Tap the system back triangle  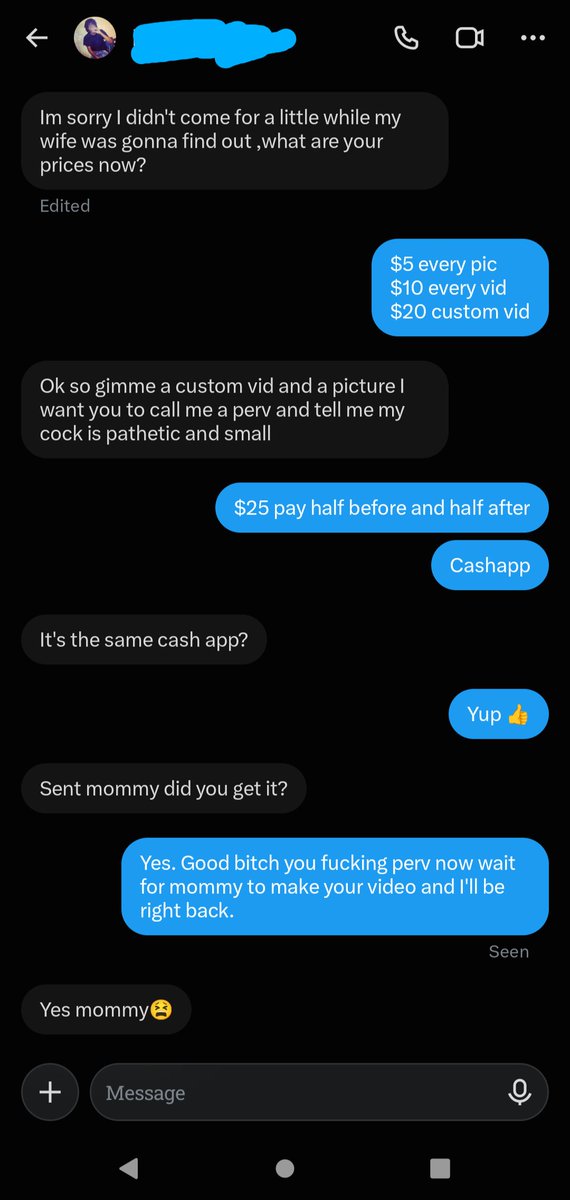128,1167
